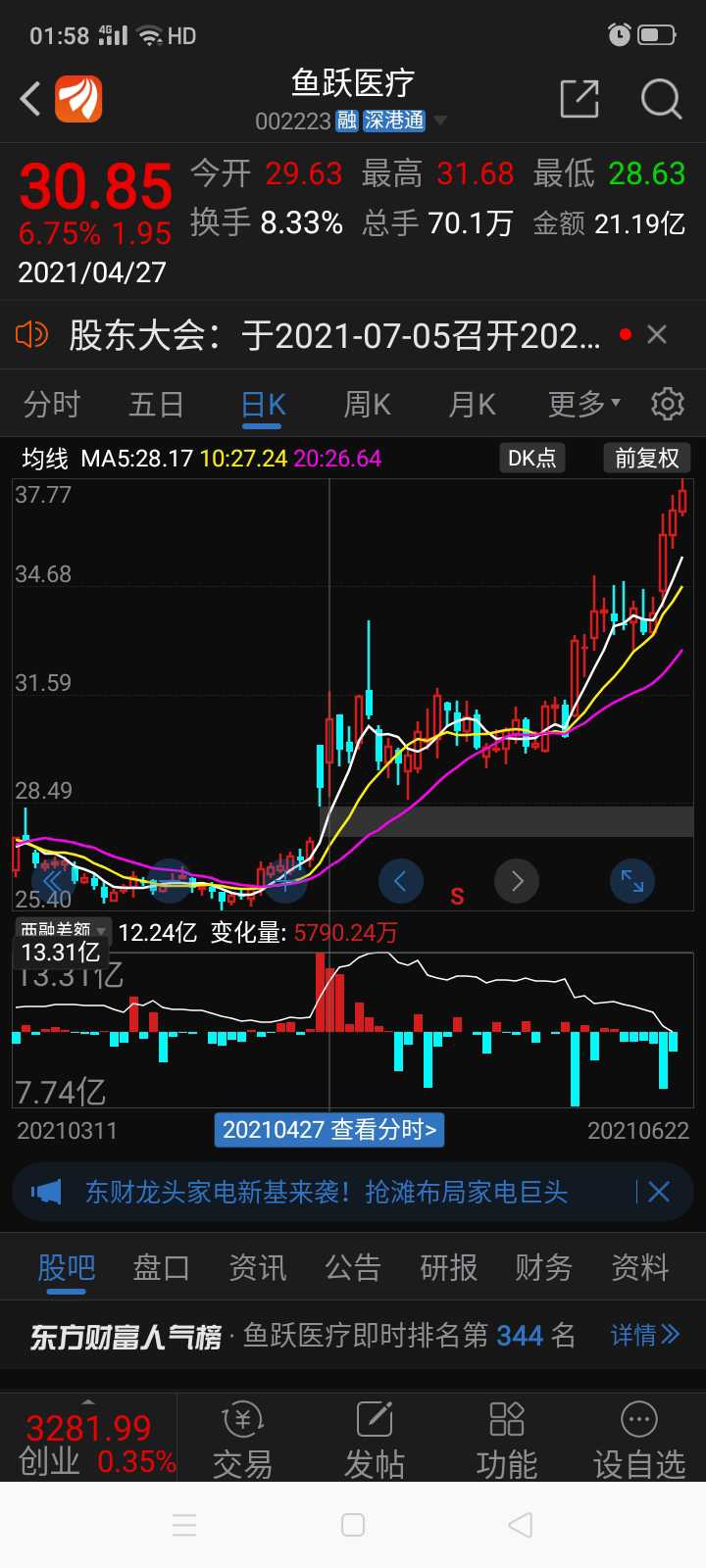This screenshot has height=1568, width=706.
Task: Tap the DK点 indicator button
Action: tap(531, 458)
